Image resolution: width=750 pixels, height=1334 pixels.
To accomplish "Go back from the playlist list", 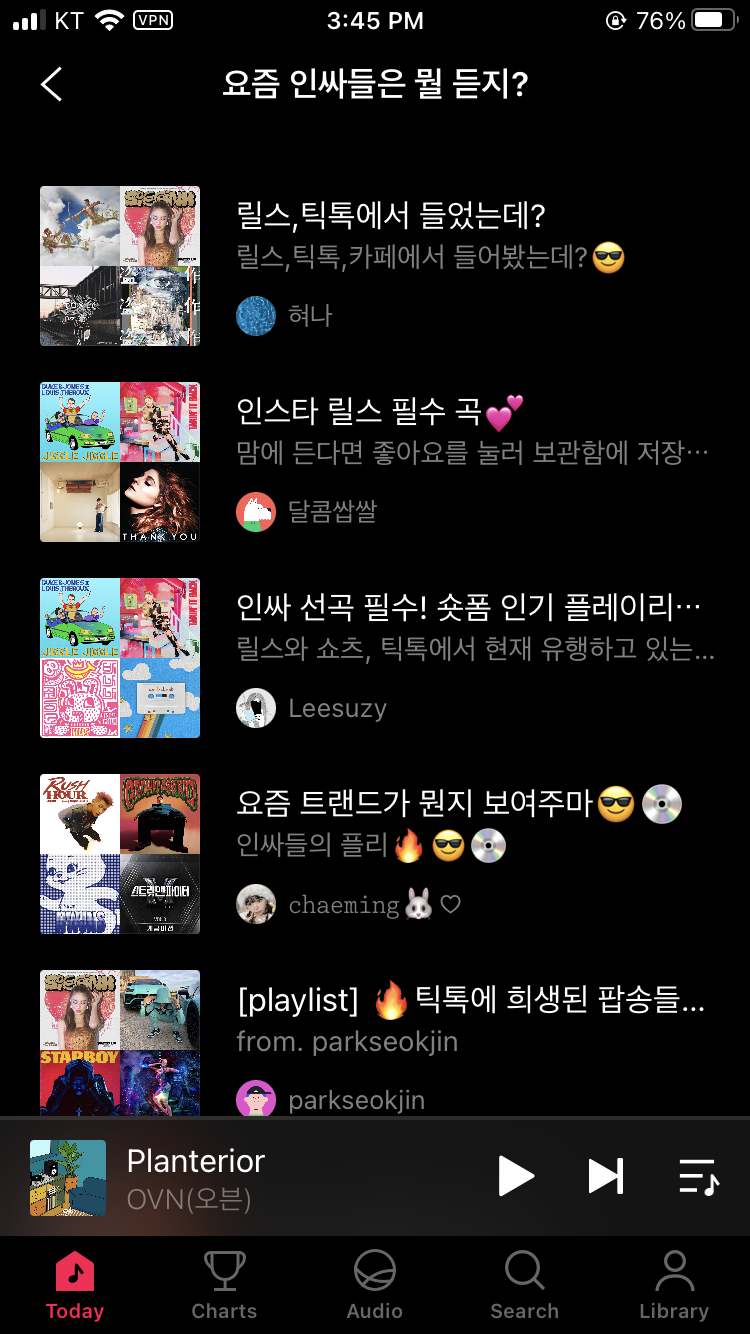I will click(52, 85).
